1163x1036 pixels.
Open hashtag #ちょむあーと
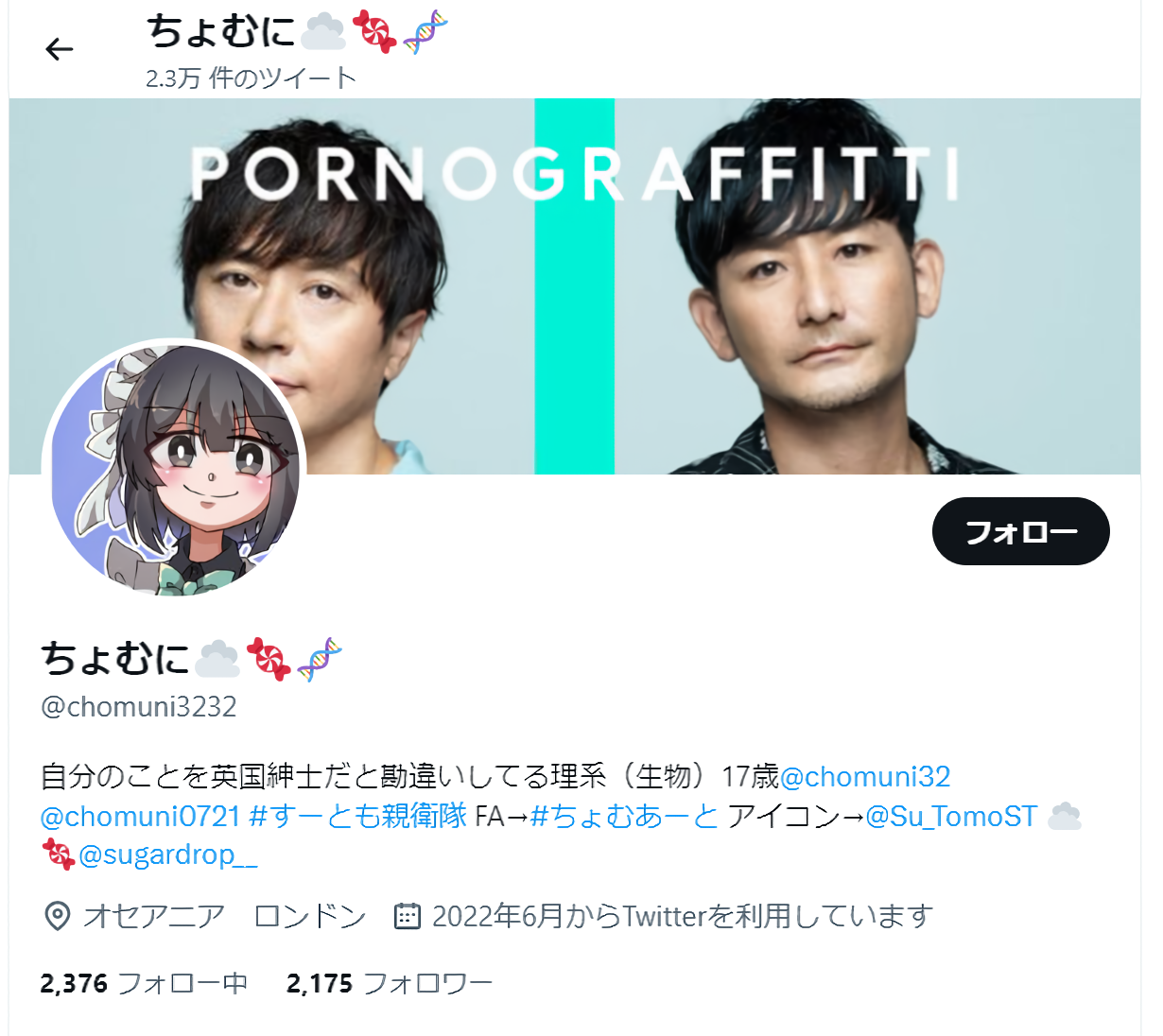tap(624, 816)
